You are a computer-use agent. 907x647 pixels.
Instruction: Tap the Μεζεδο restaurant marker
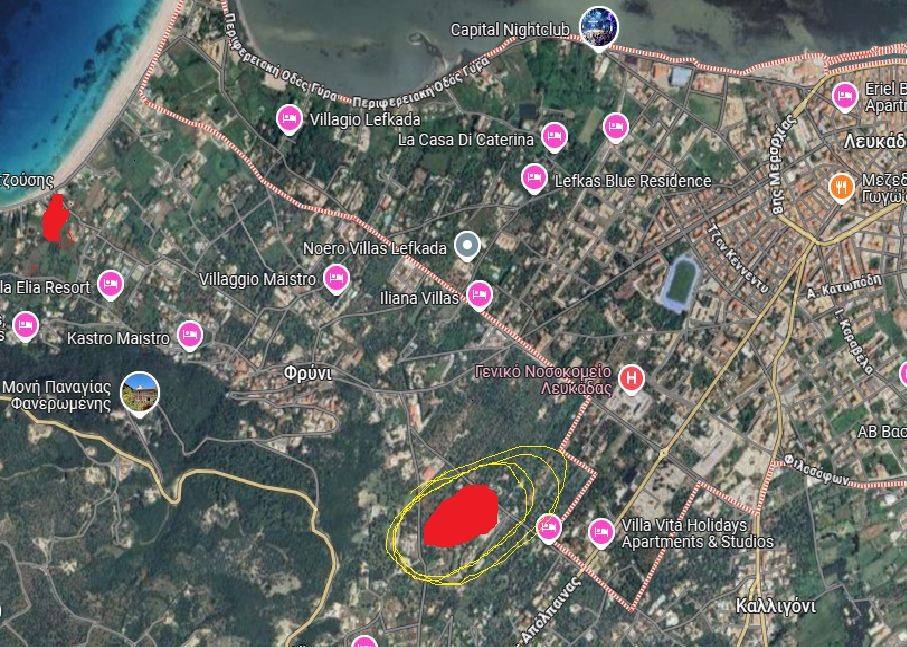(843, 185)
